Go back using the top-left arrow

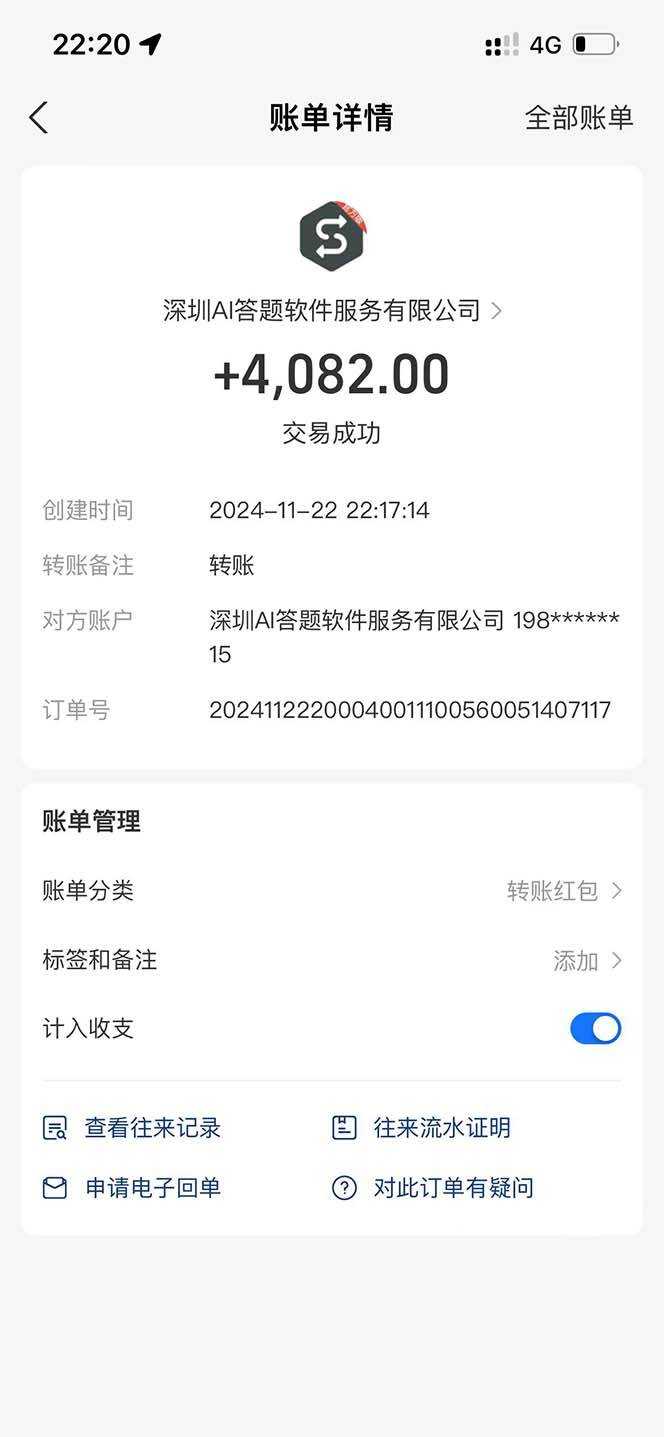(x=39, y=118)
